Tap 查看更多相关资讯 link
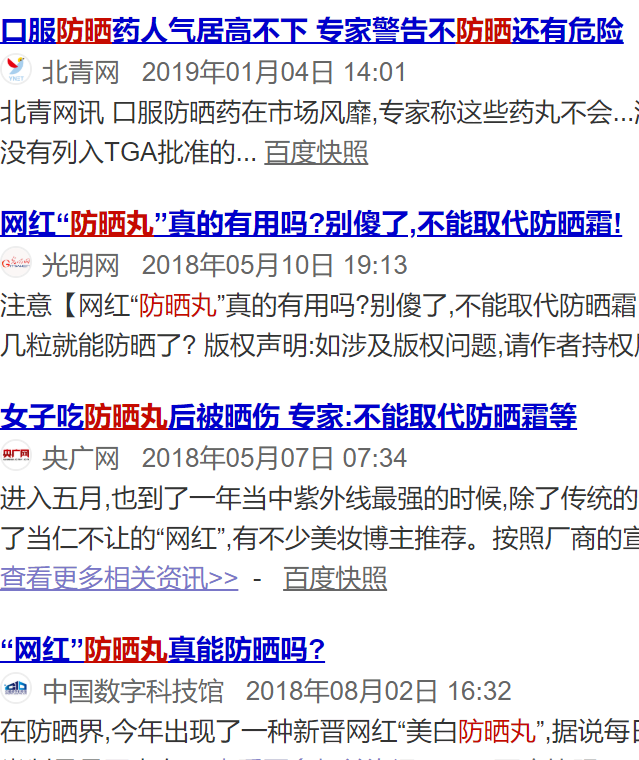The width and height of the screenshot is (639, 760). pyautogui.click(x=119, y=578)
